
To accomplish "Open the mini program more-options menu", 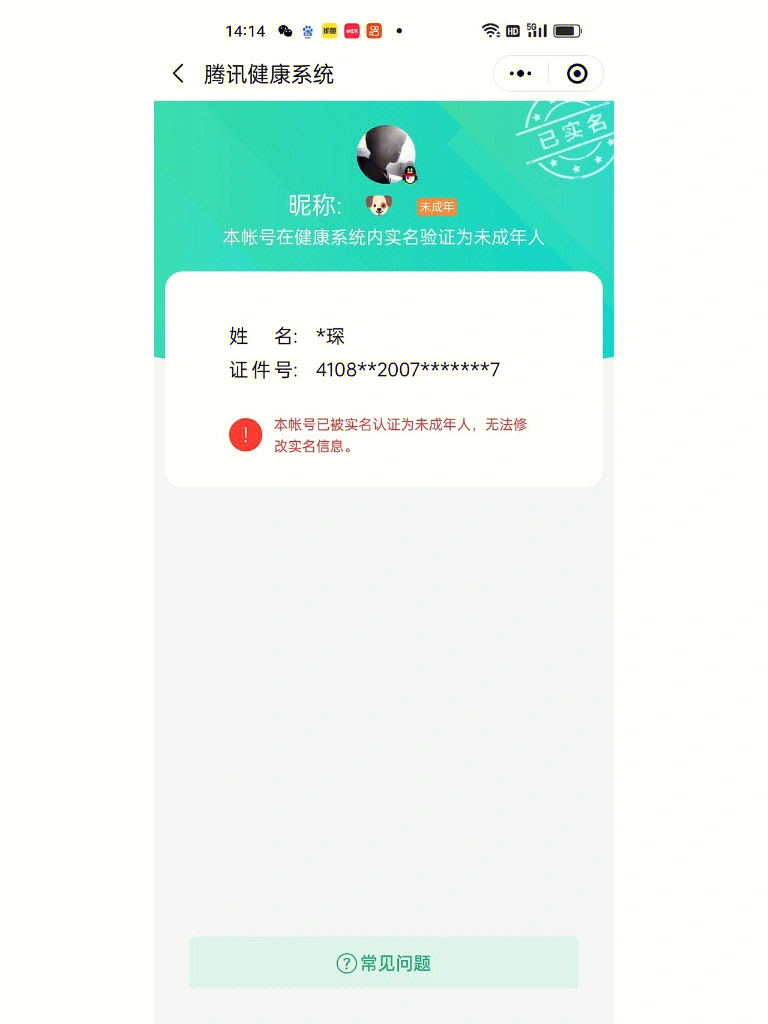I will (x=521, y=74).
